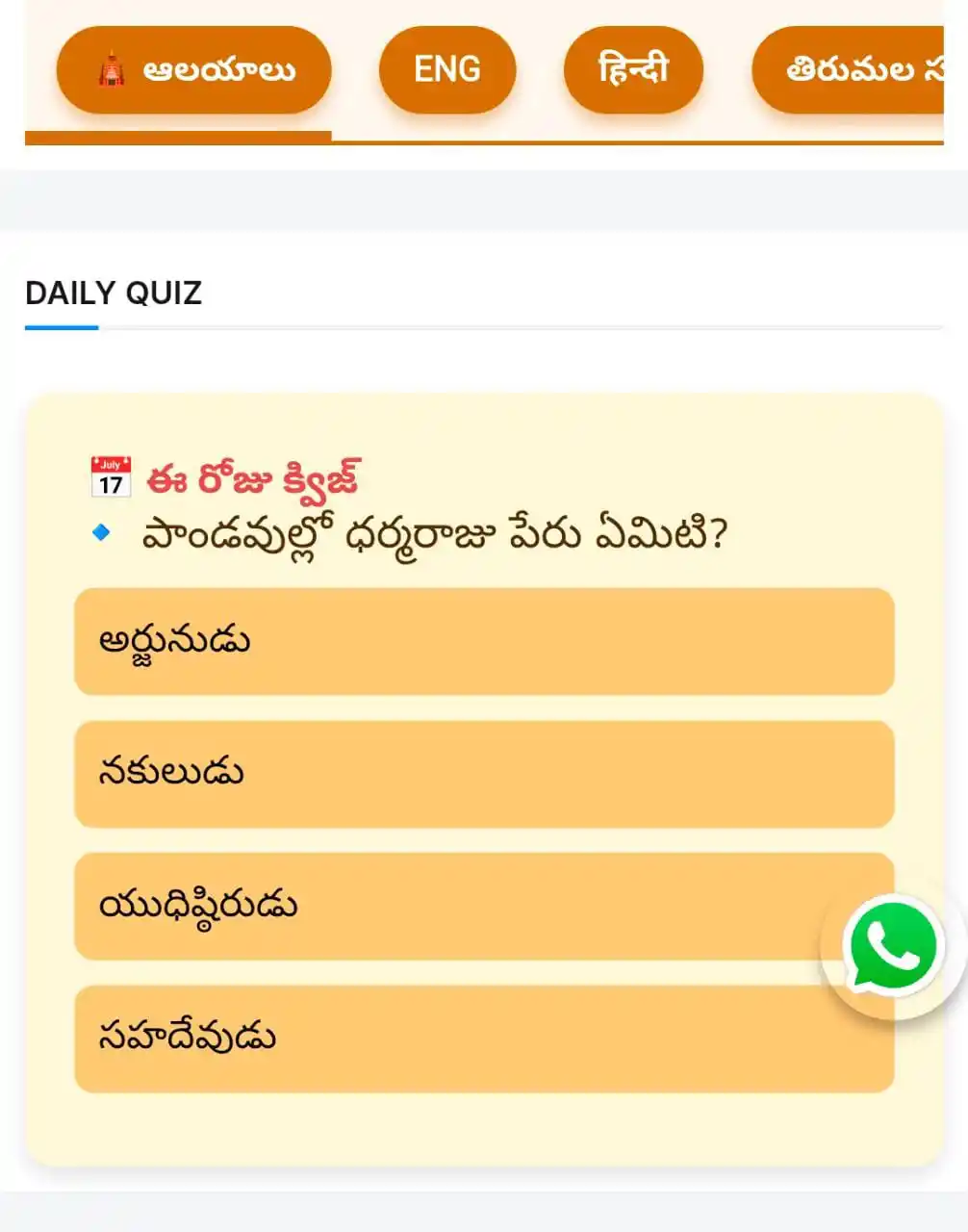Open the floating WhatsApp chat button
Screen dimensions: 968x1232
pyautogui.click(x=891, y=947)
